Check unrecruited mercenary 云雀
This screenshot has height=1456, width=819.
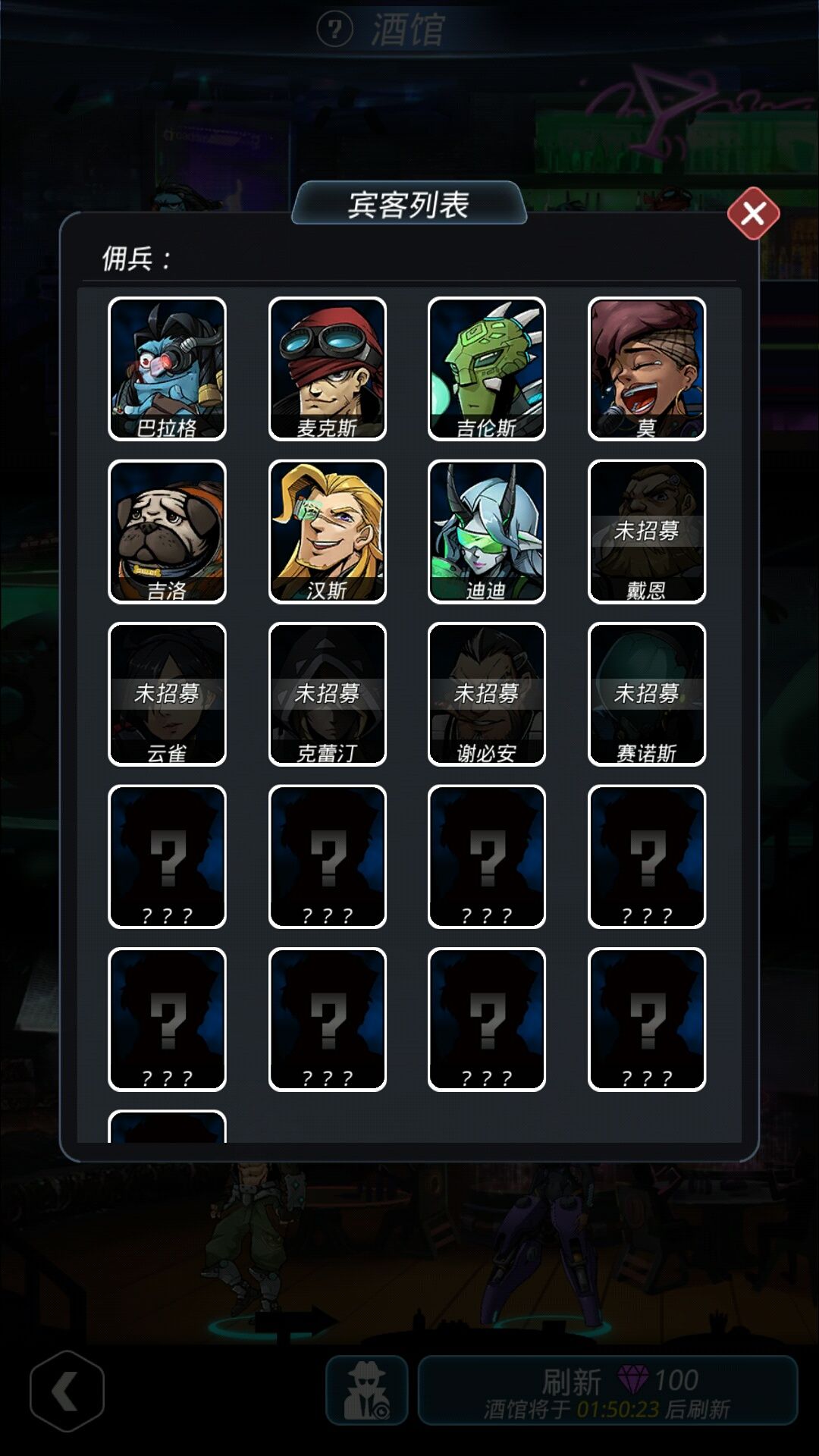pyautogui.click(x=167, y=694)
